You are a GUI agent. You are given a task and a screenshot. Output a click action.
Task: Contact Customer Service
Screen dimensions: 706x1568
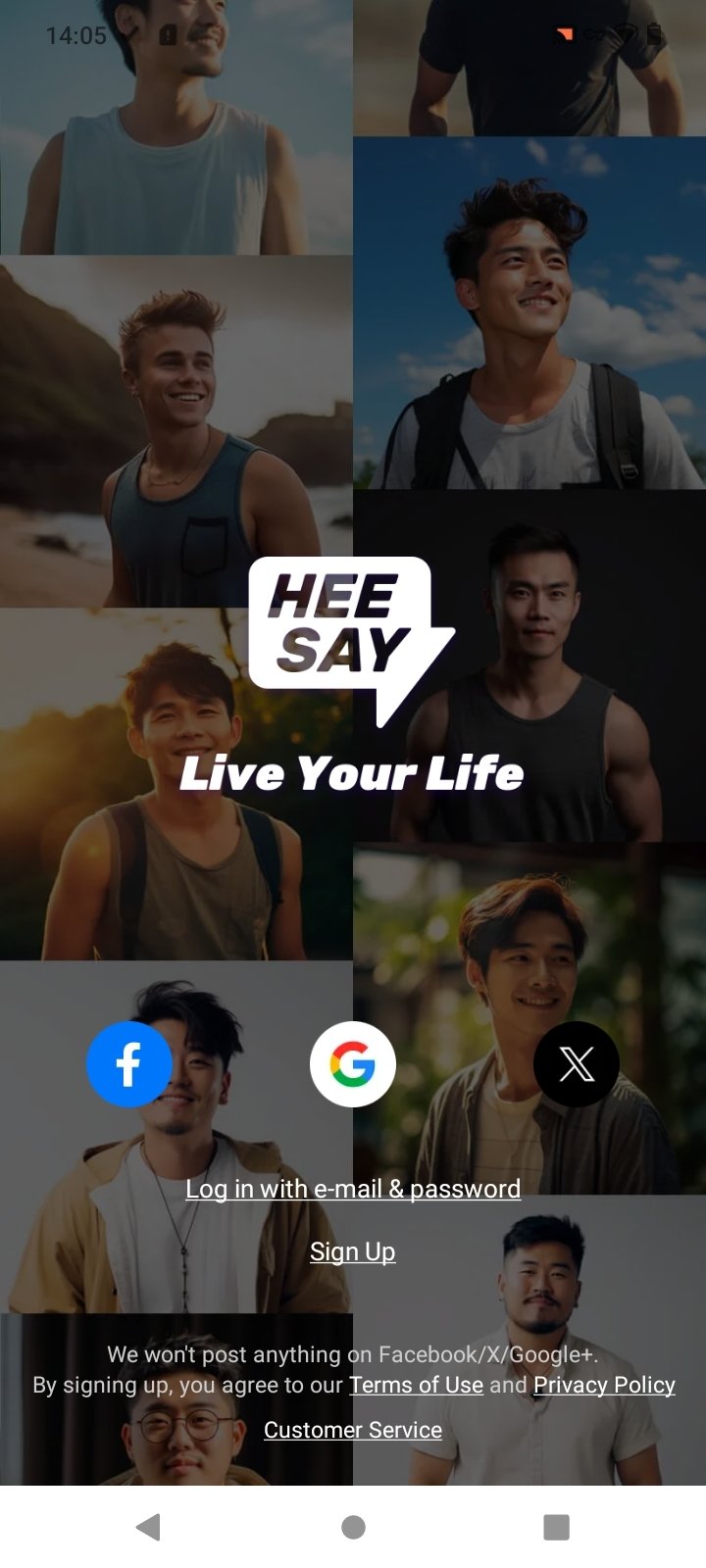[353, 1430]
